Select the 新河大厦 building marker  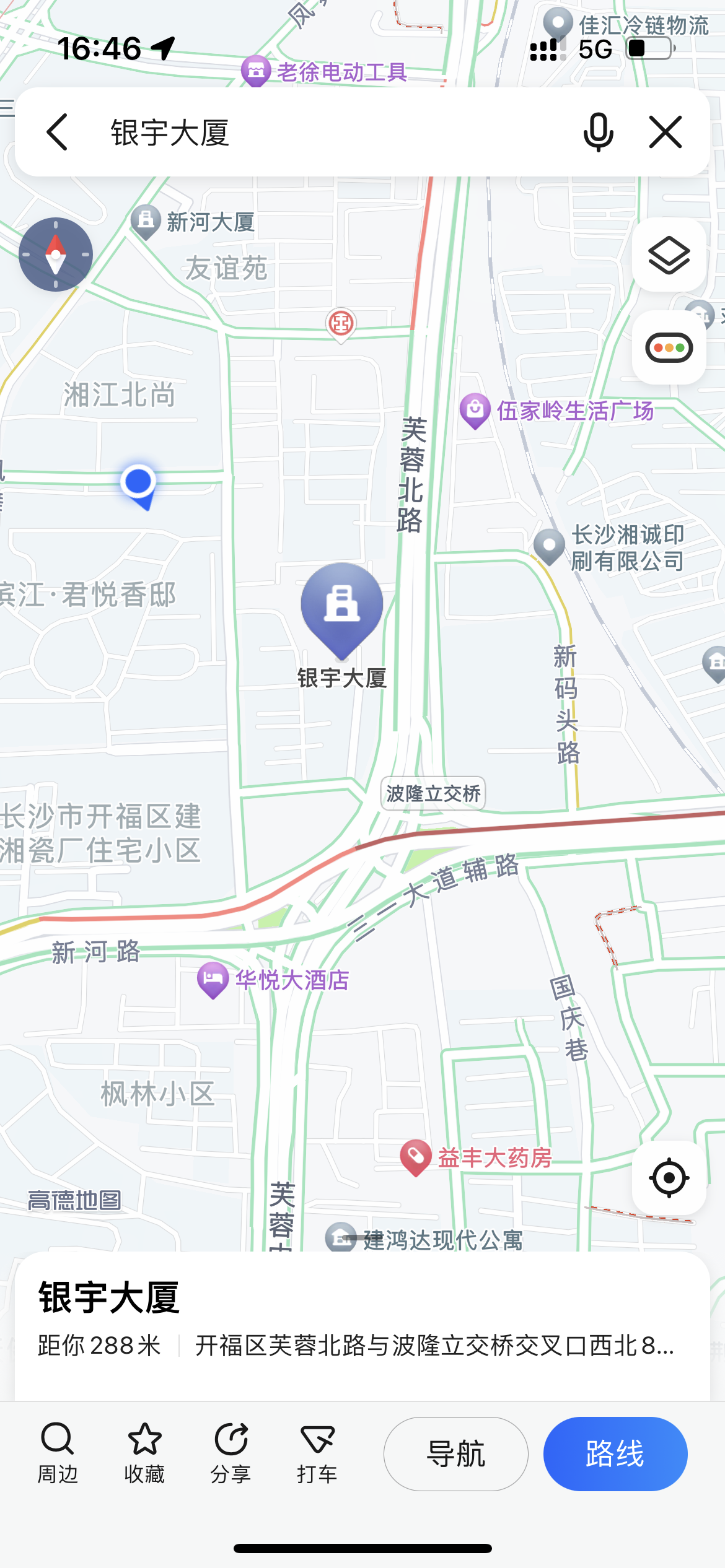(146, 221)
